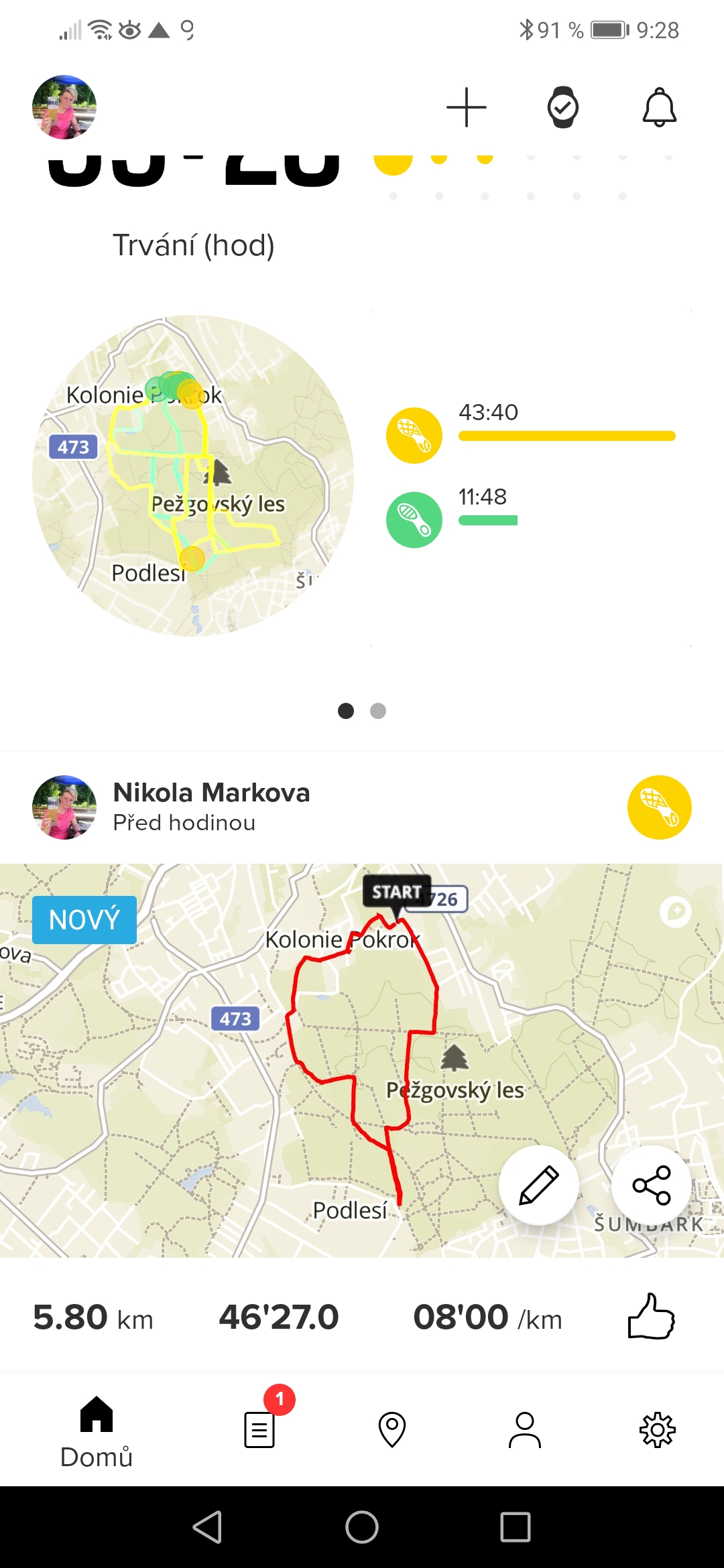724x1568 pixels.
Task: Open the profile tab in bottom navigation
Action: (525, 1430)
